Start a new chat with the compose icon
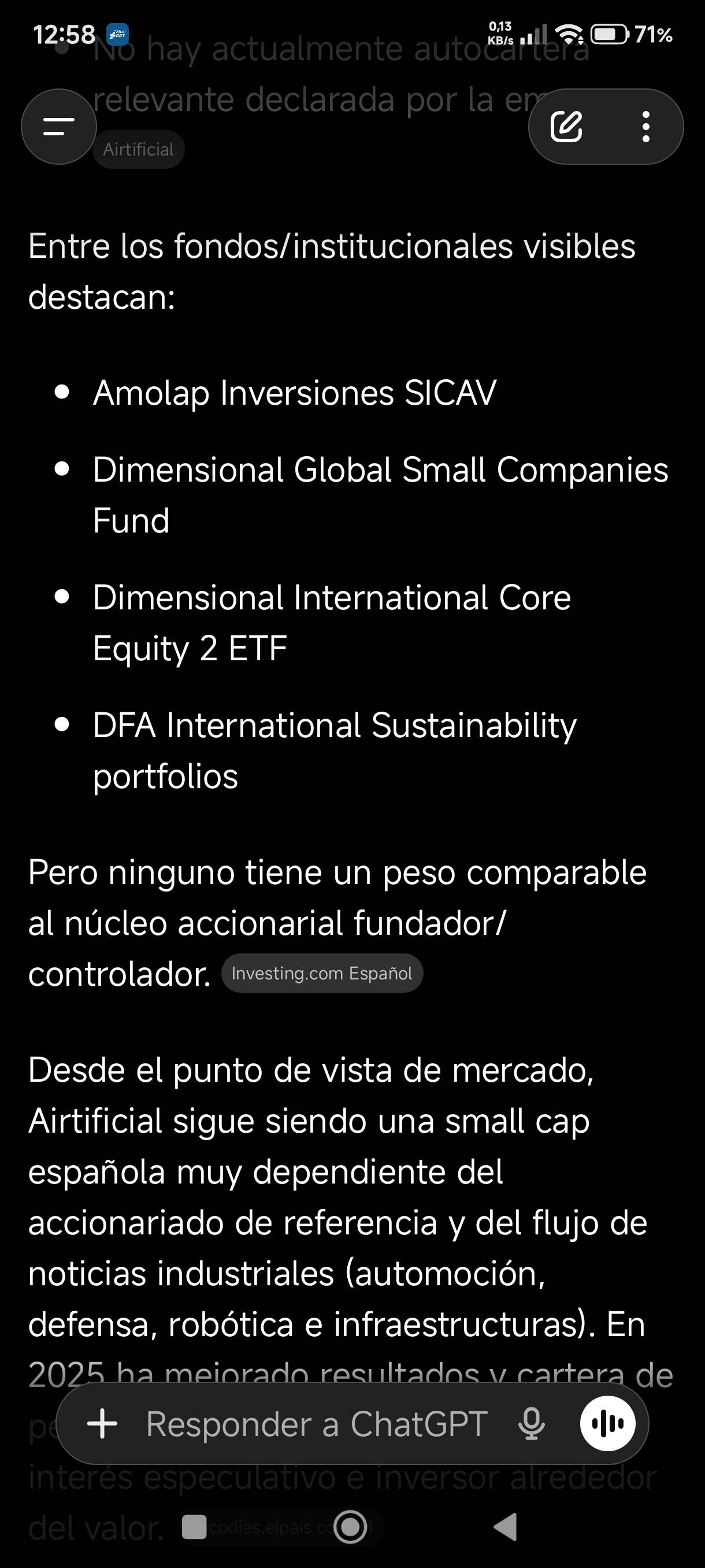This screenshot has width=705, height=1568. coord(566,127)
